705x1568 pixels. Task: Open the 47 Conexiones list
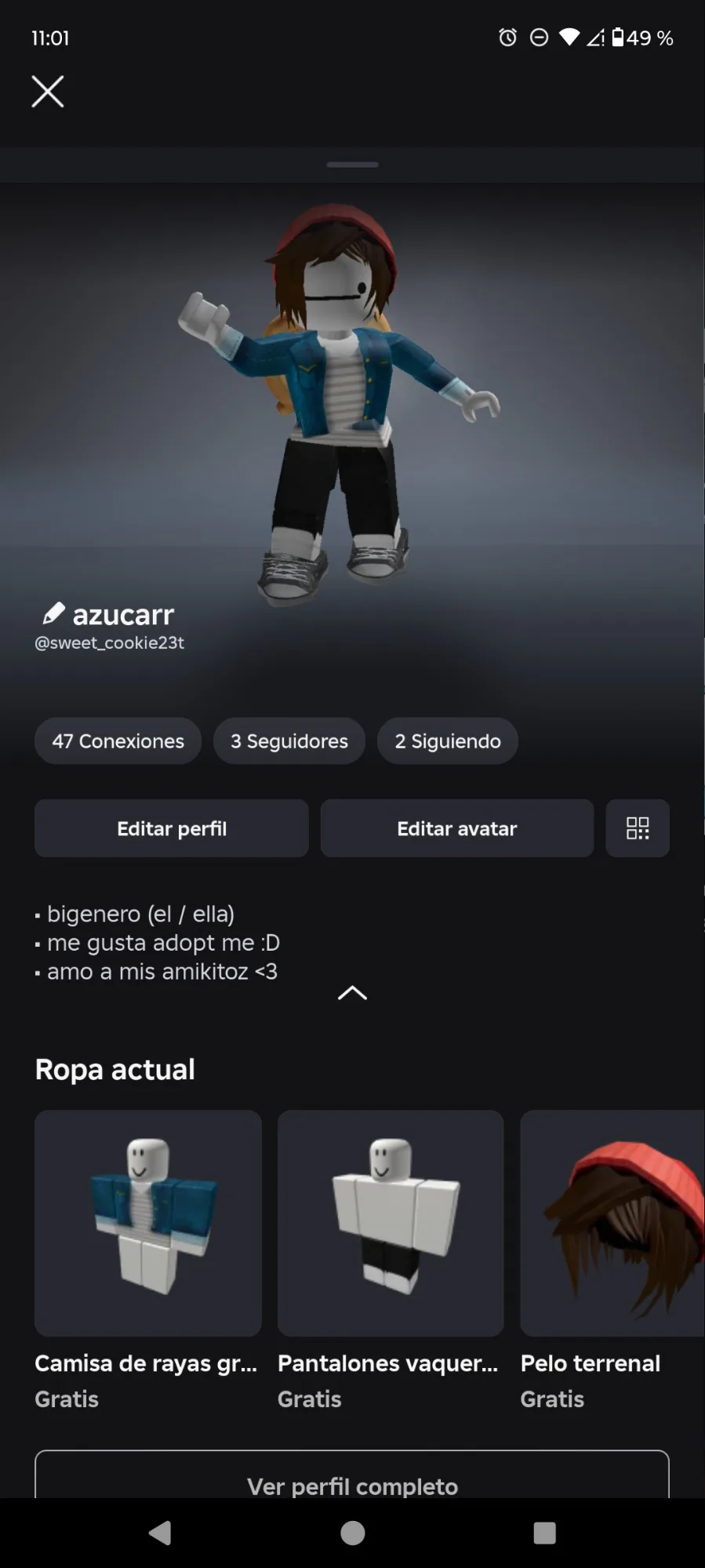pos(118,741)
